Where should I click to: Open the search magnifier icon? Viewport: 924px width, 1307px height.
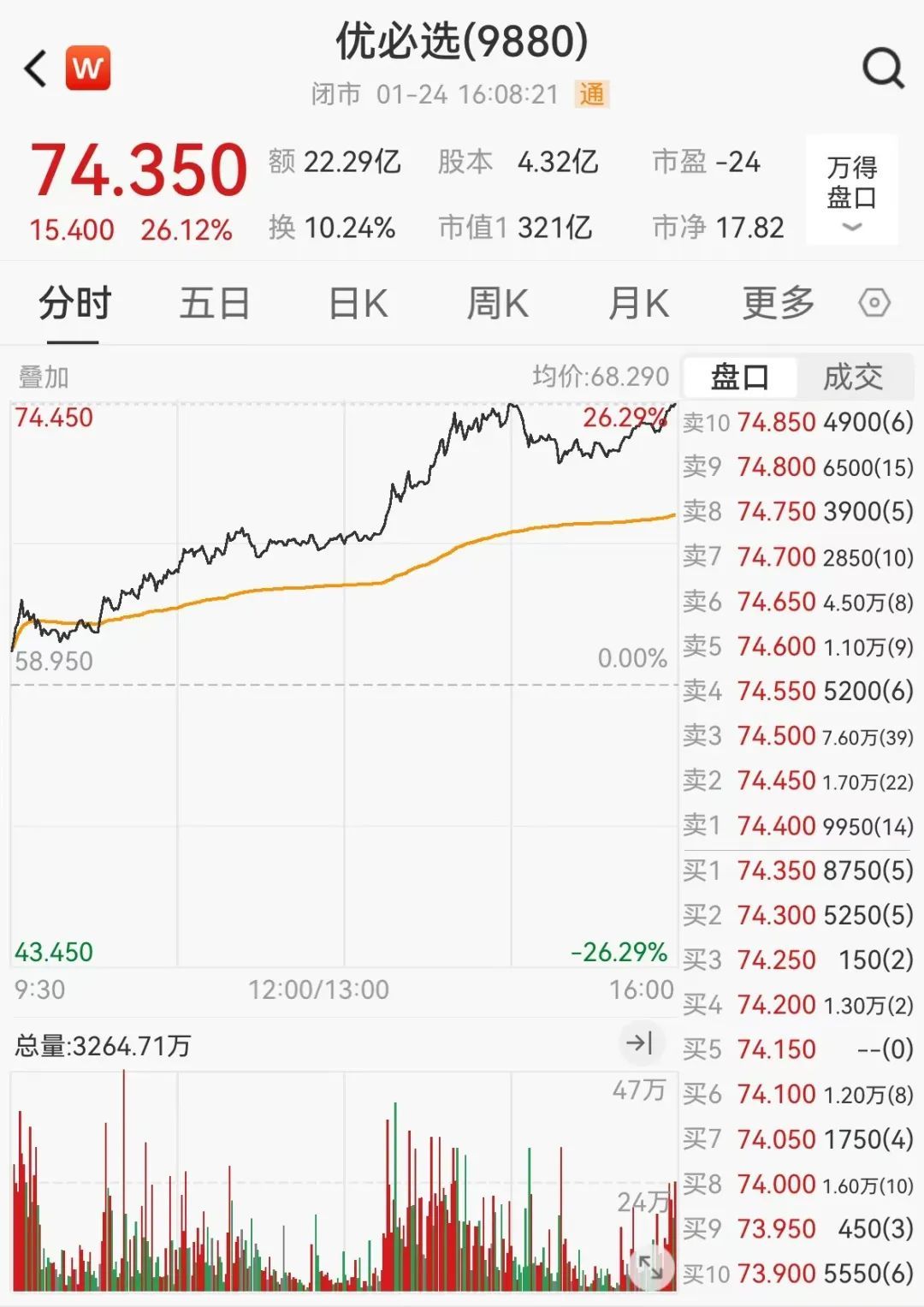883,68
